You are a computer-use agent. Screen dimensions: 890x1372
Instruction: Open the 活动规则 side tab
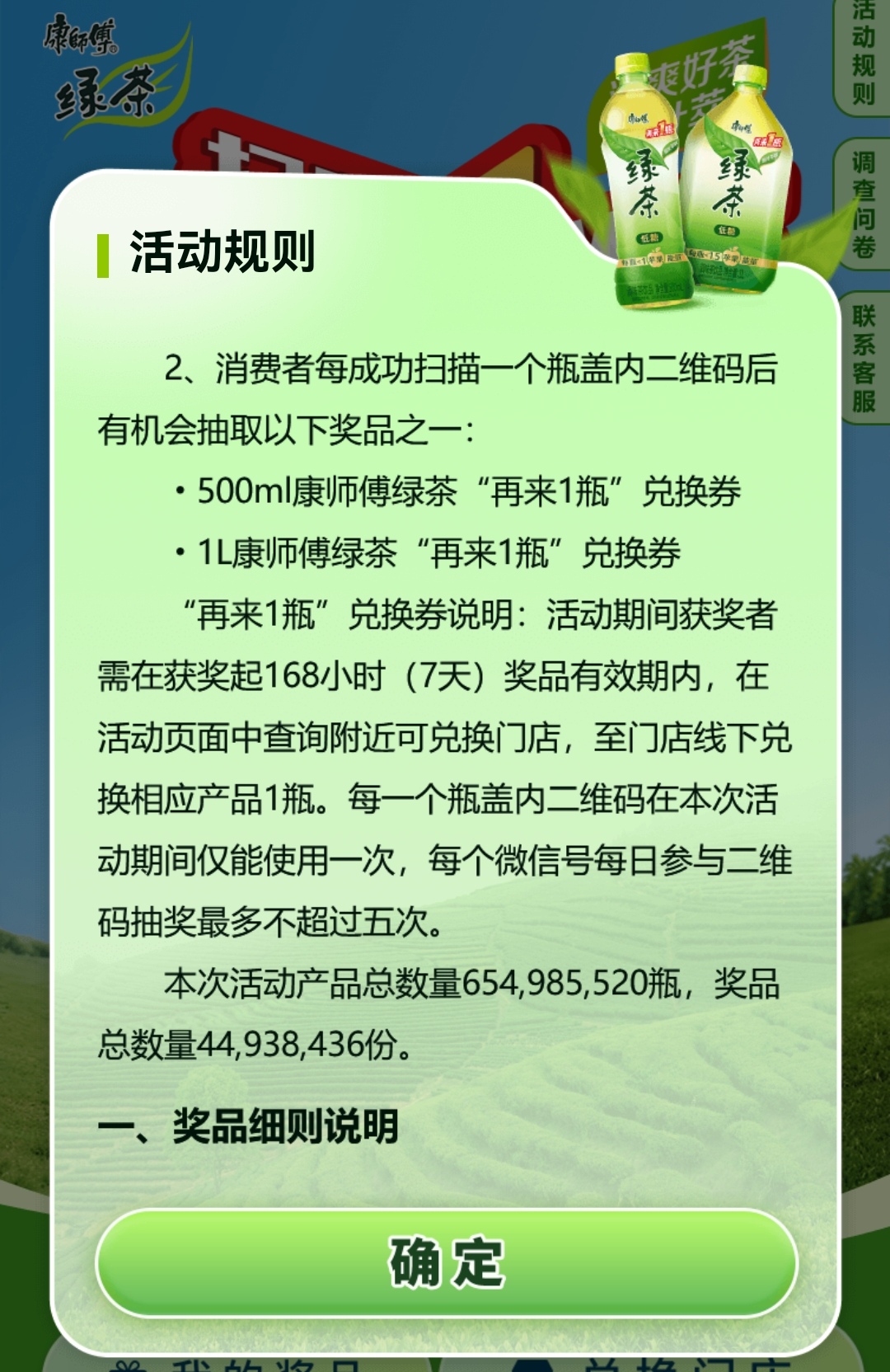[863, 54]
